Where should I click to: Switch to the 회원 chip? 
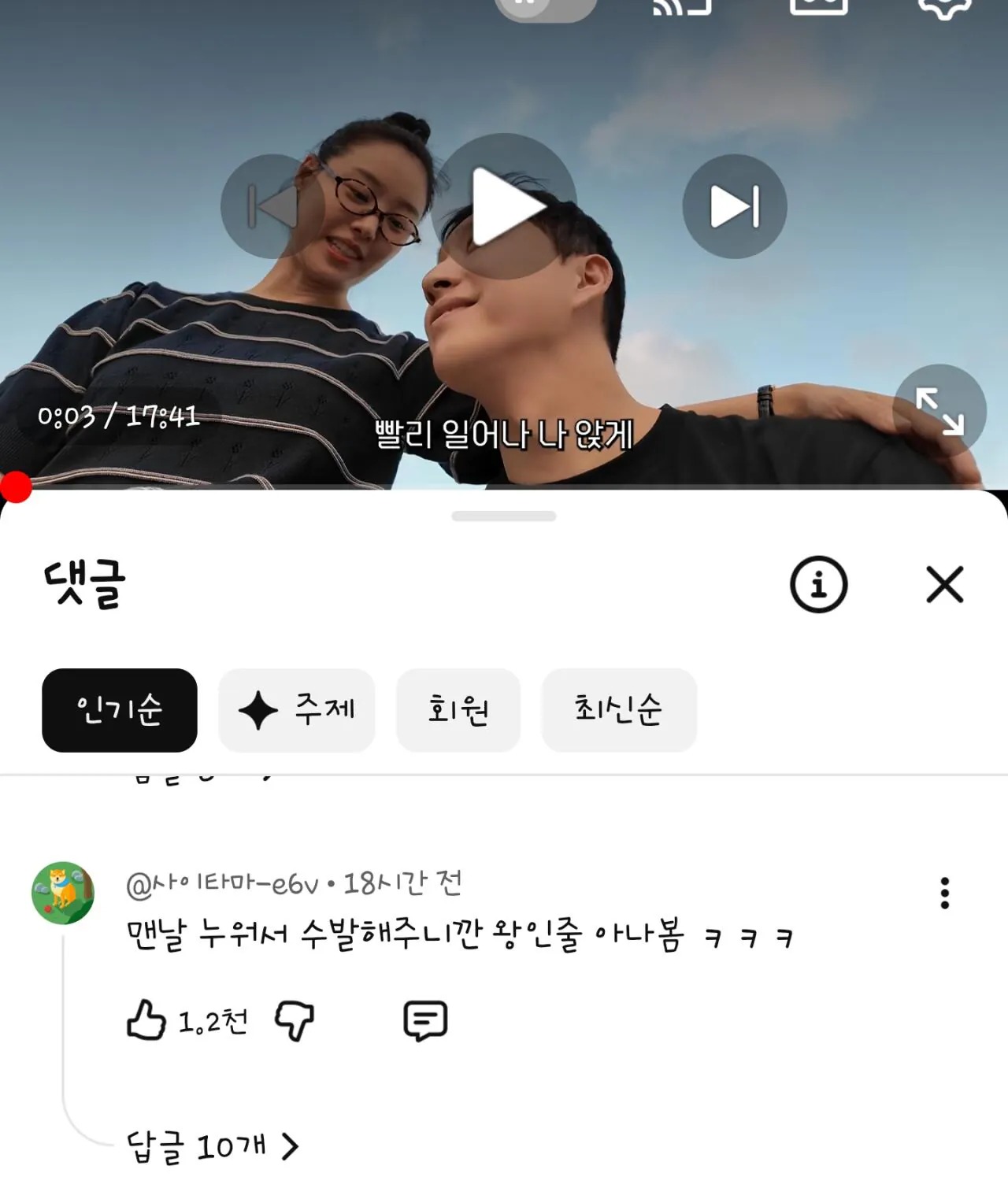coord(458,710)
